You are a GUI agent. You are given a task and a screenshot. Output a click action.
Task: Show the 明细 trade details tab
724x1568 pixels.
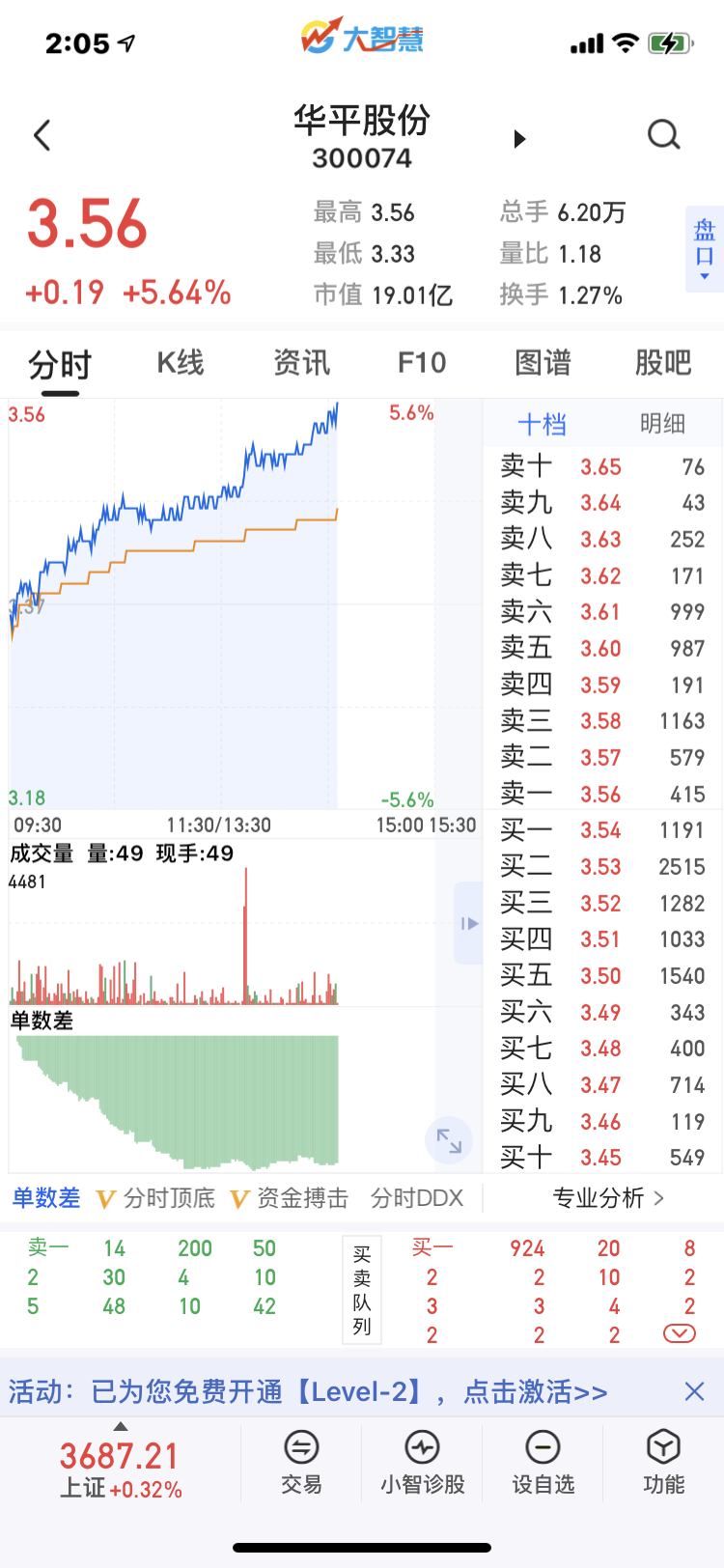pos(662,424)
